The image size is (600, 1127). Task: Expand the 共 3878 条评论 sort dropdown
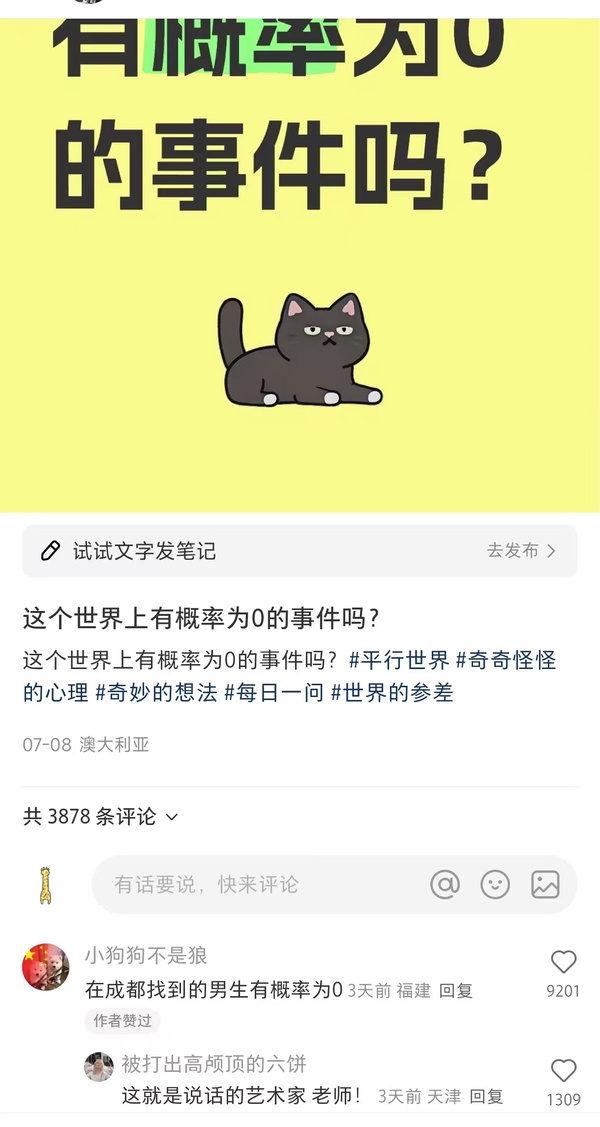coord(101,817)
